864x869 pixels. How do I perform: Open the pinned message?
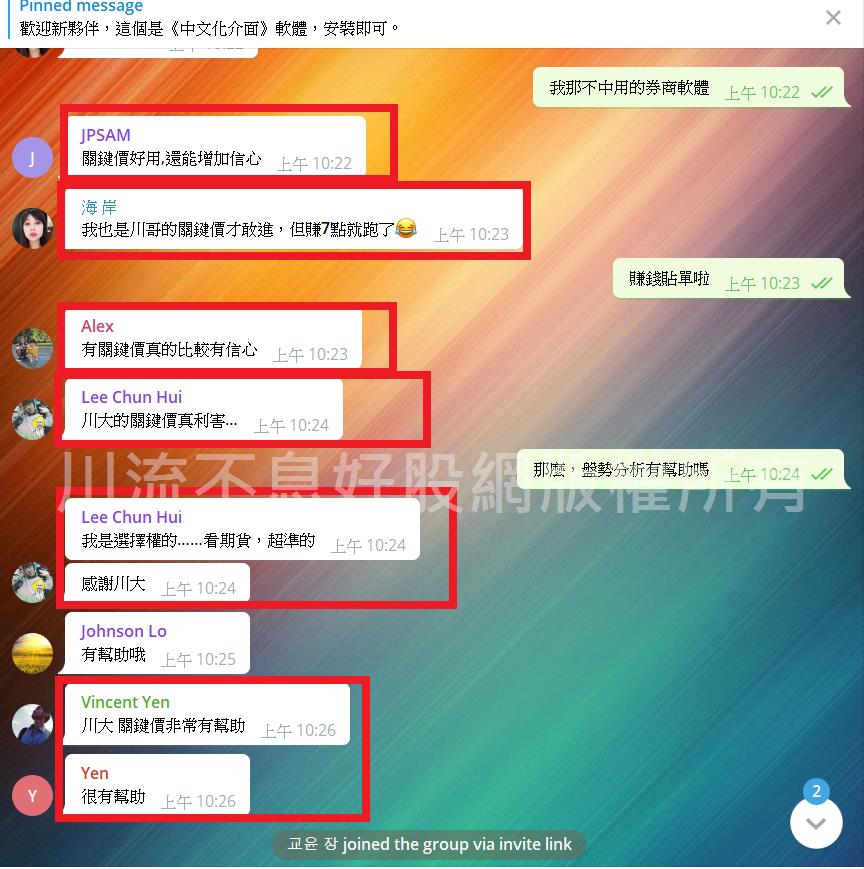point(300,20)
